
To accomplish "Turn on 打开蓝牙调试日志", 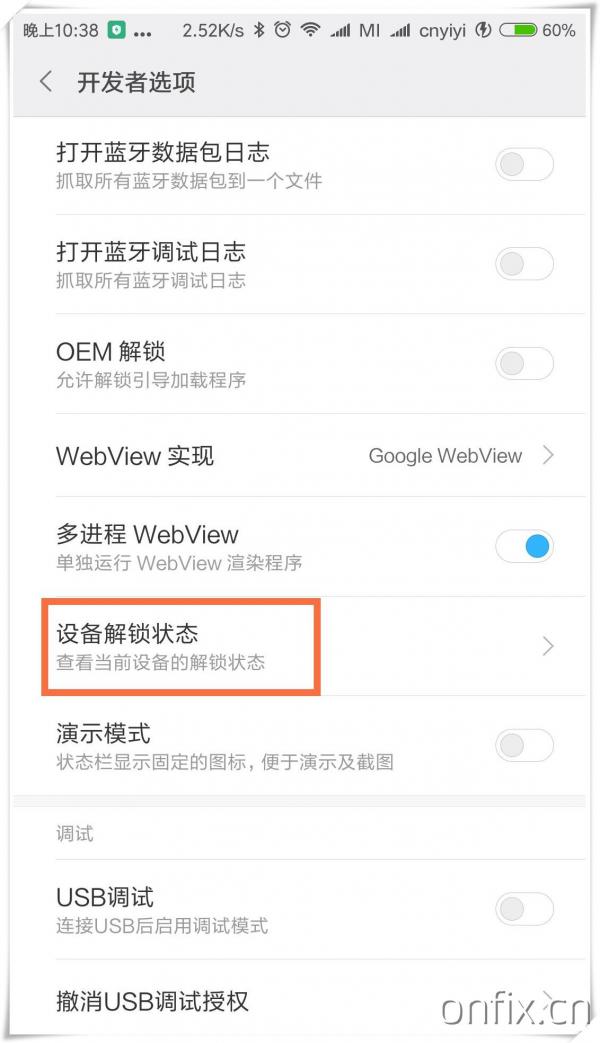I will [x=524, y=264].
